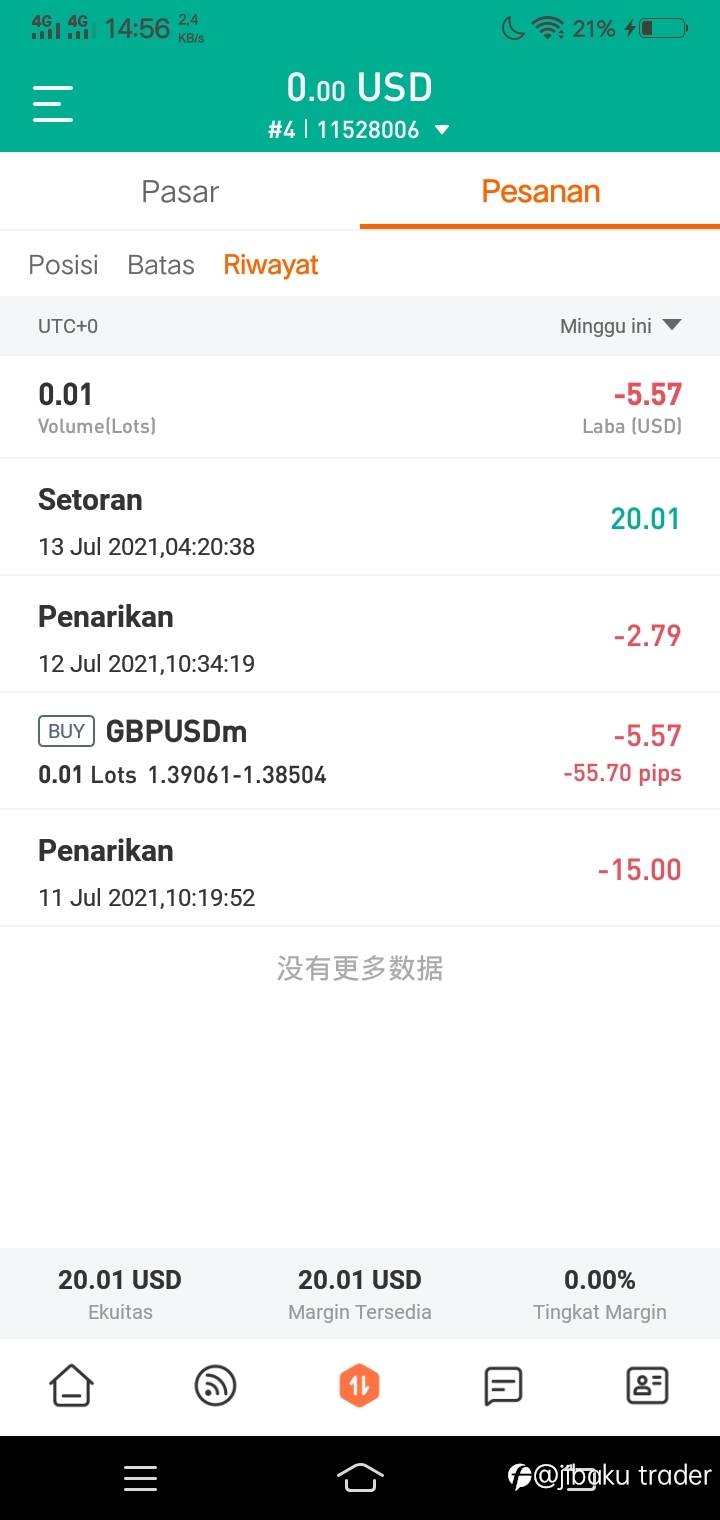This screenshot has width=720, height=1520.
Task: Open the signal feed icon in bottom navigation
Action: (215, 1386)
